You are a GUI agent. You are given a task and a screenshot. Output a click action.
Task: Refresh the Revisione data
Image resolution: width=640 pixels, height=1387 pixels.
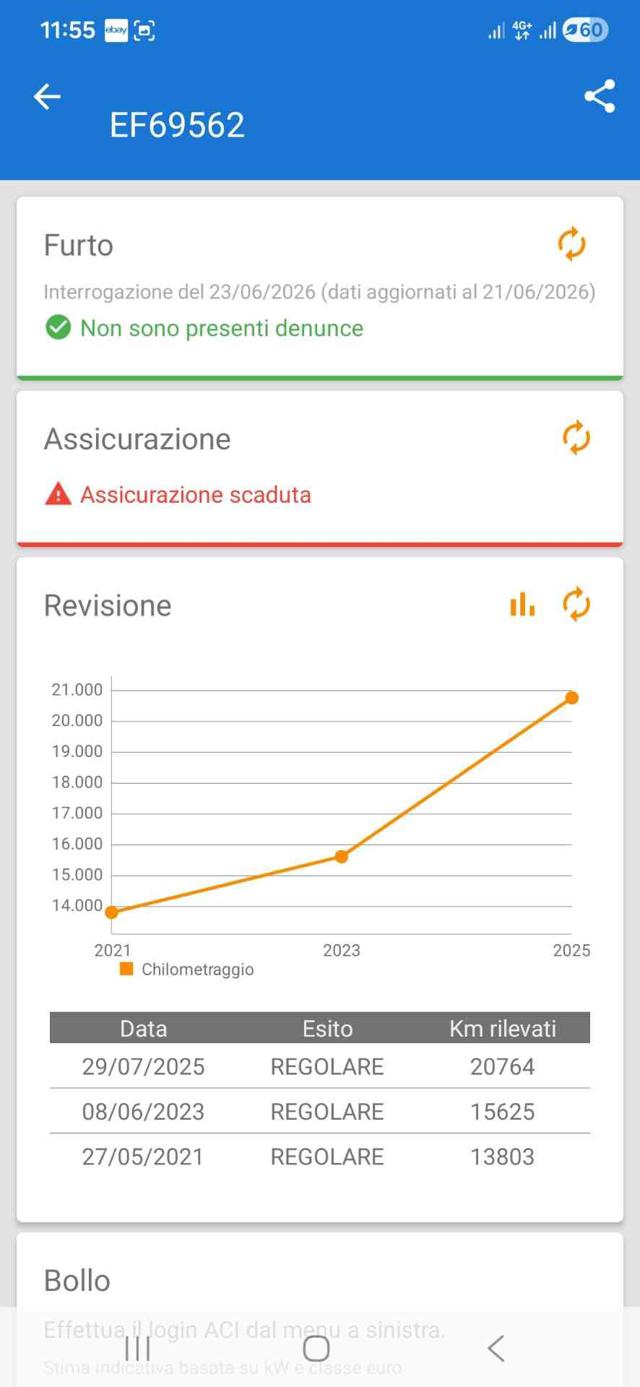576,604
